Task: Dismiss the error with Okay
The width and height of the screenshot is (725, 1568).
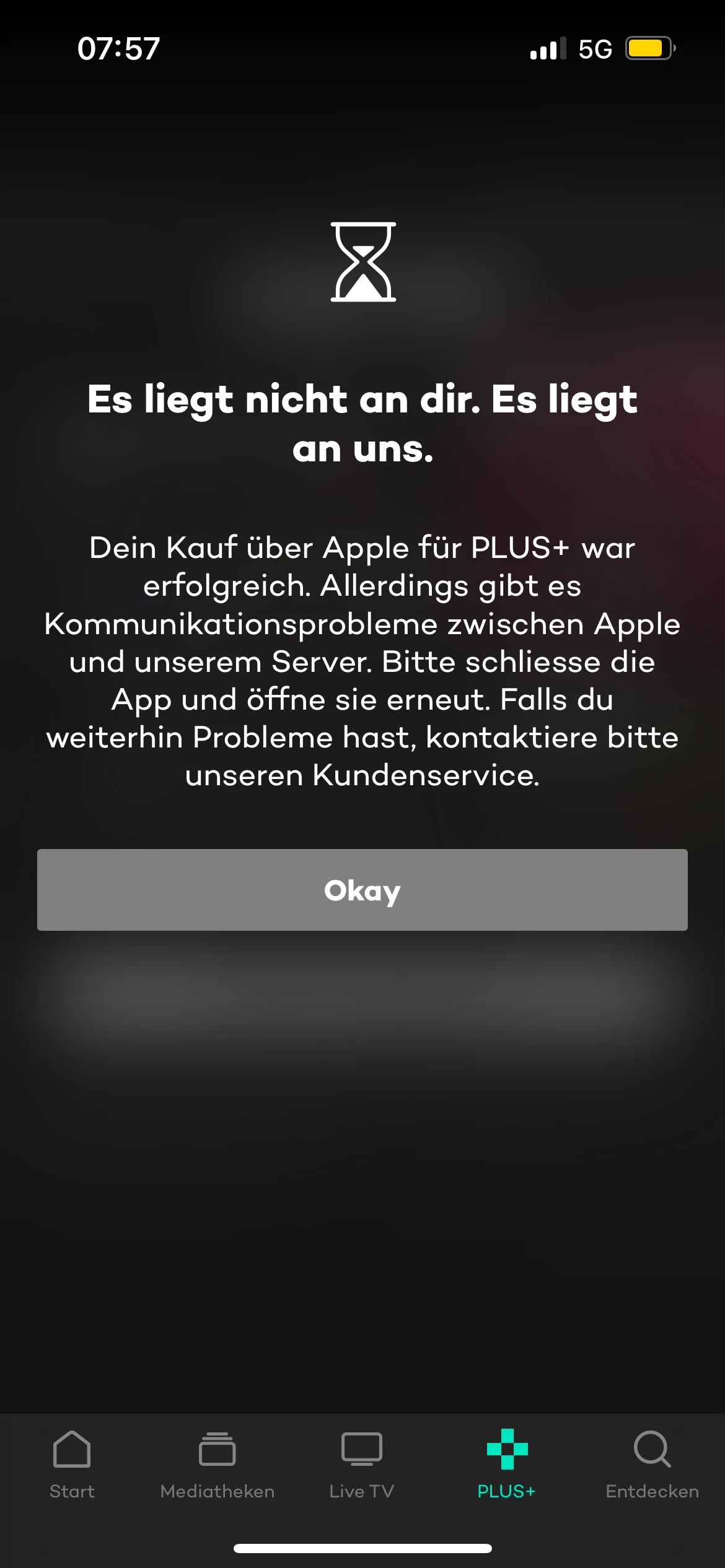Action: coord(362,890)
